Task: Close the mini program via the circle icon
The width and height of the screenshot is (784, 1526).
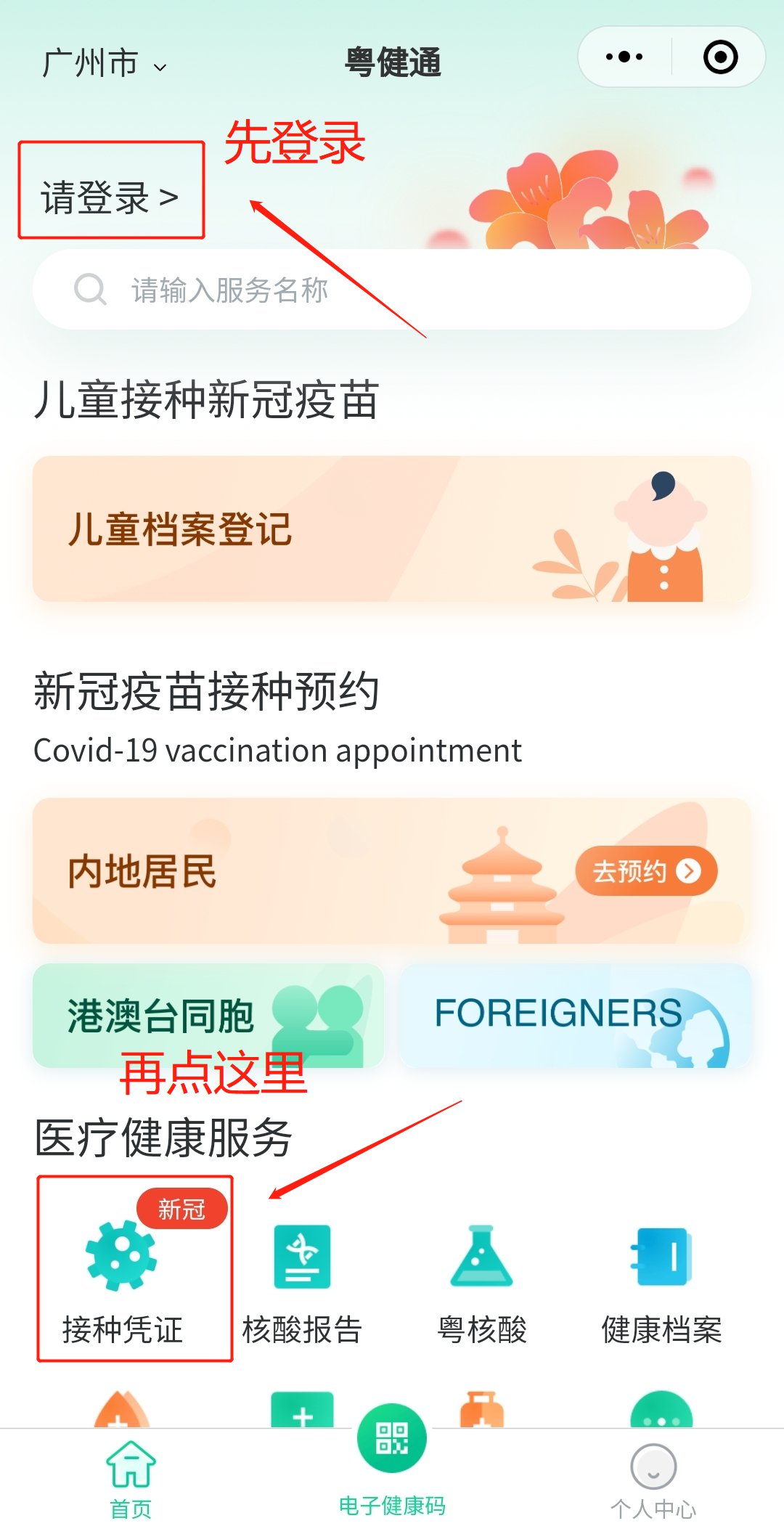Action: [720, 57]
